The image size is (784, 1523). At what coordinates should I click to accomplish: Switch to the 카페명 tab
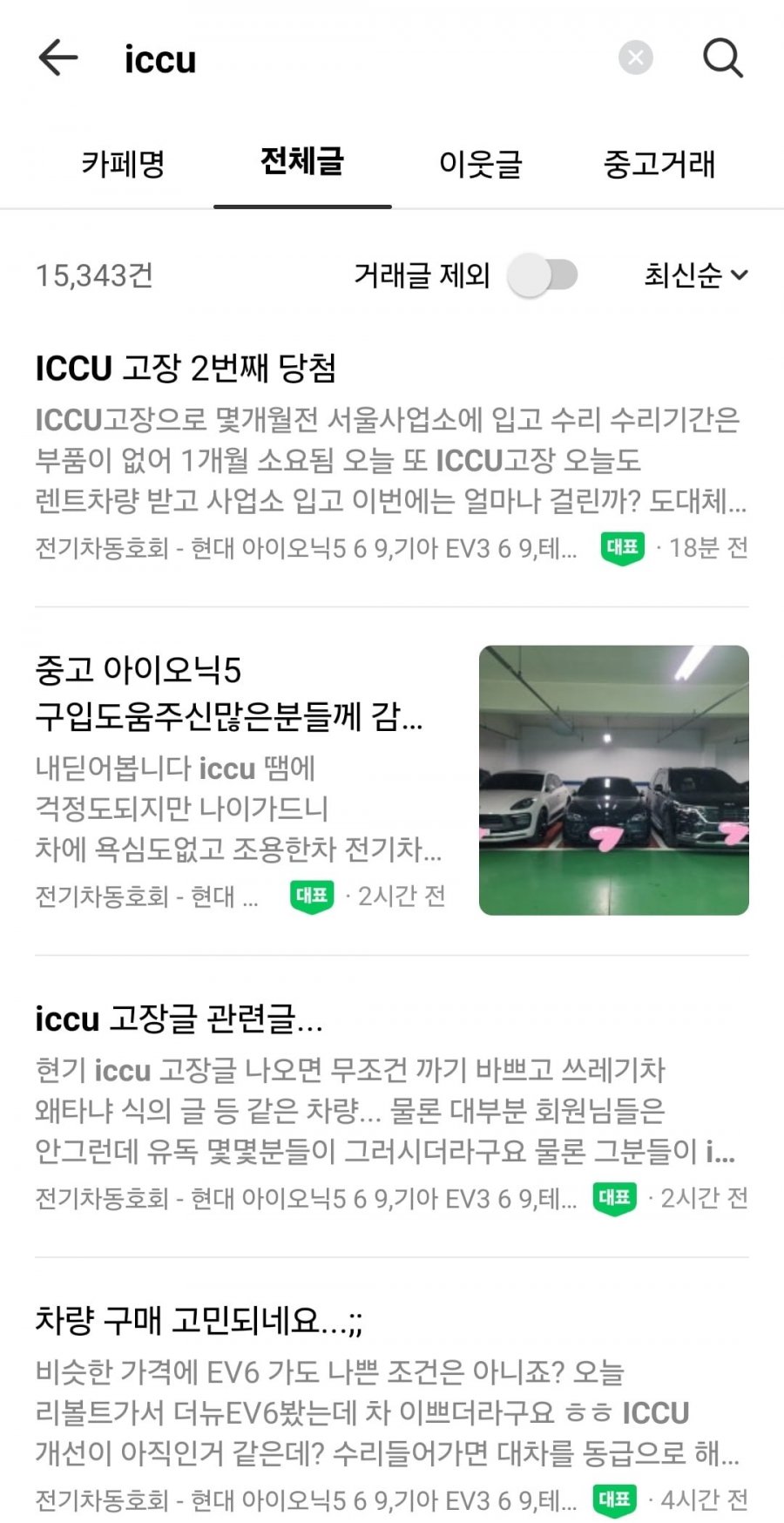click(123, 164)
